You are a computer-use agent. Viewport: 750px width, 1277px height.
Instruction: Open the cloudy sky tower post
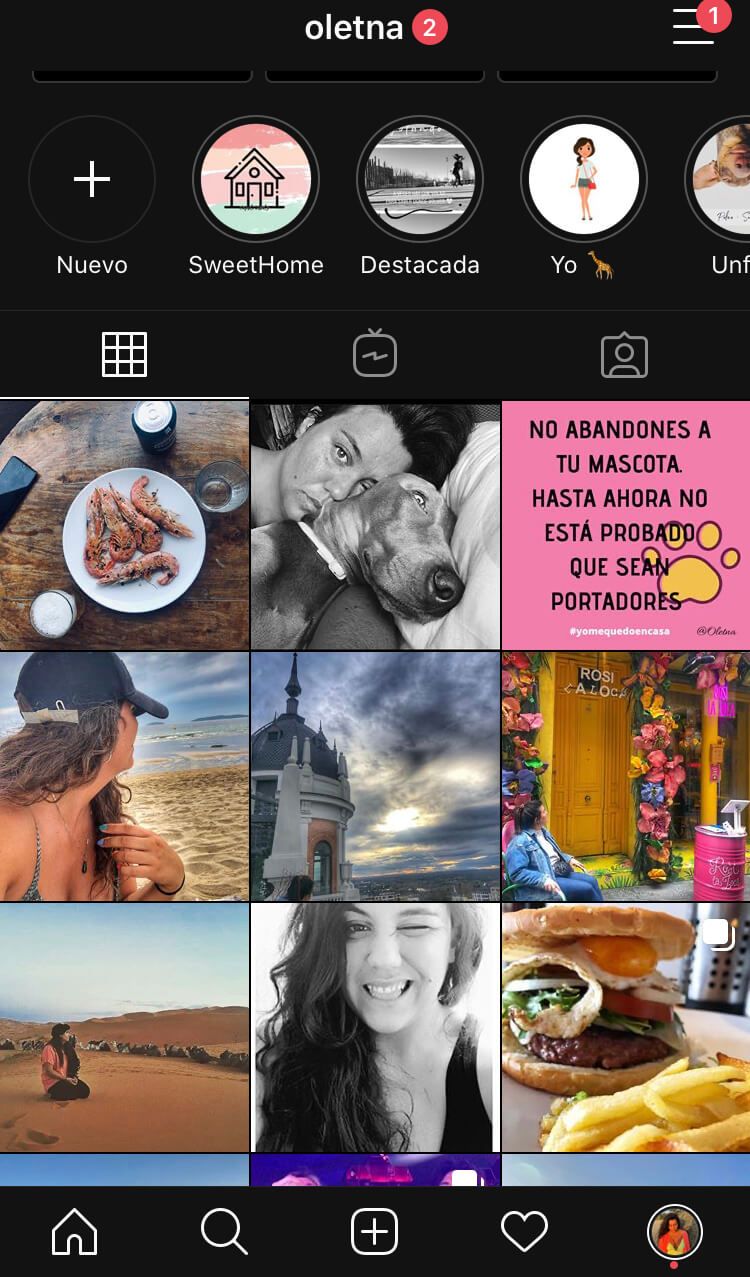click(375, 776)
